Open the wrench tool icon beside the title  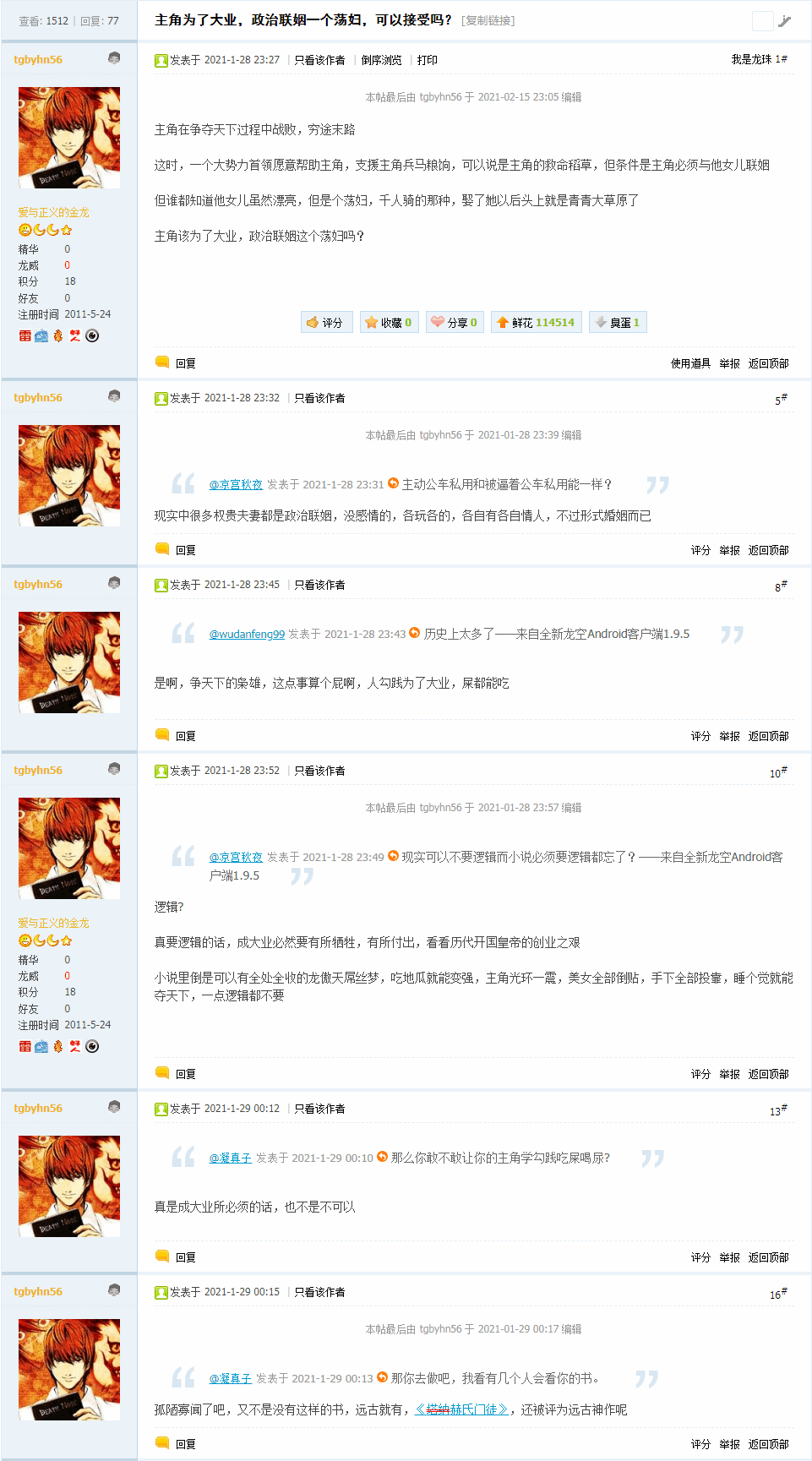pyautogui.click(x=785, y=21)
